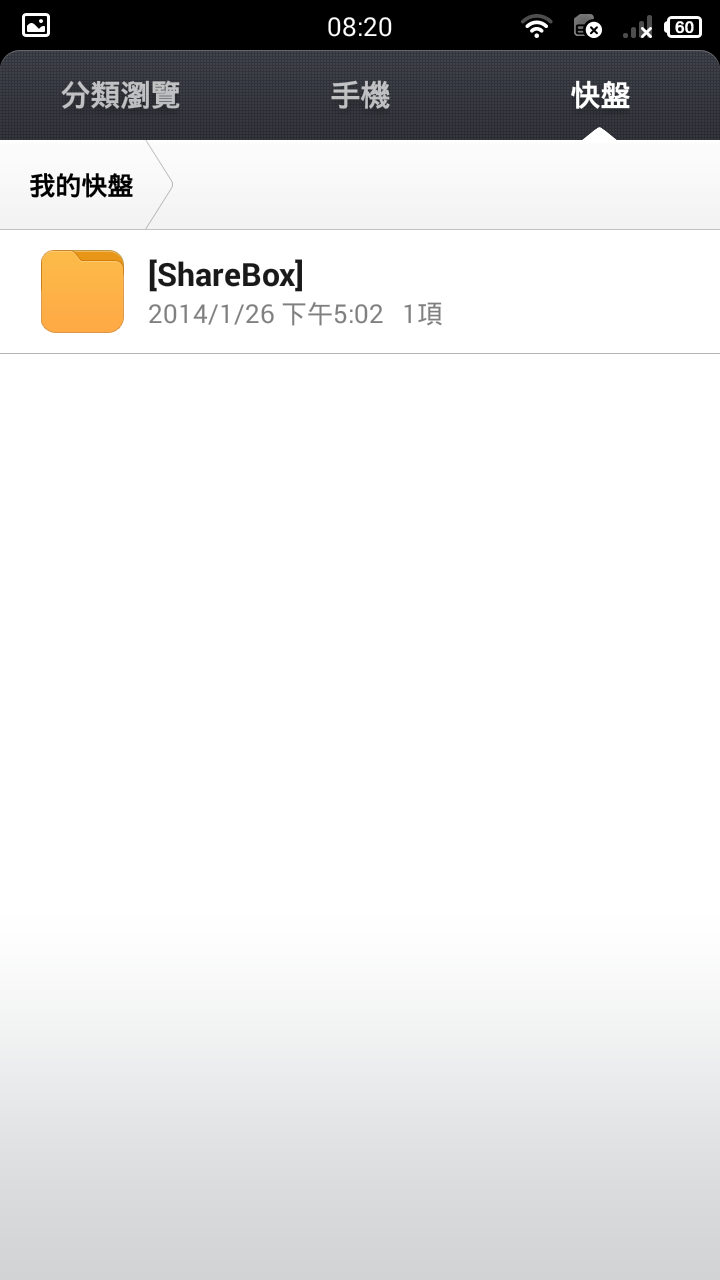The image size is (720, 1280).
Task: Switch to the 手機 tab
Action: tap(360, 96)
